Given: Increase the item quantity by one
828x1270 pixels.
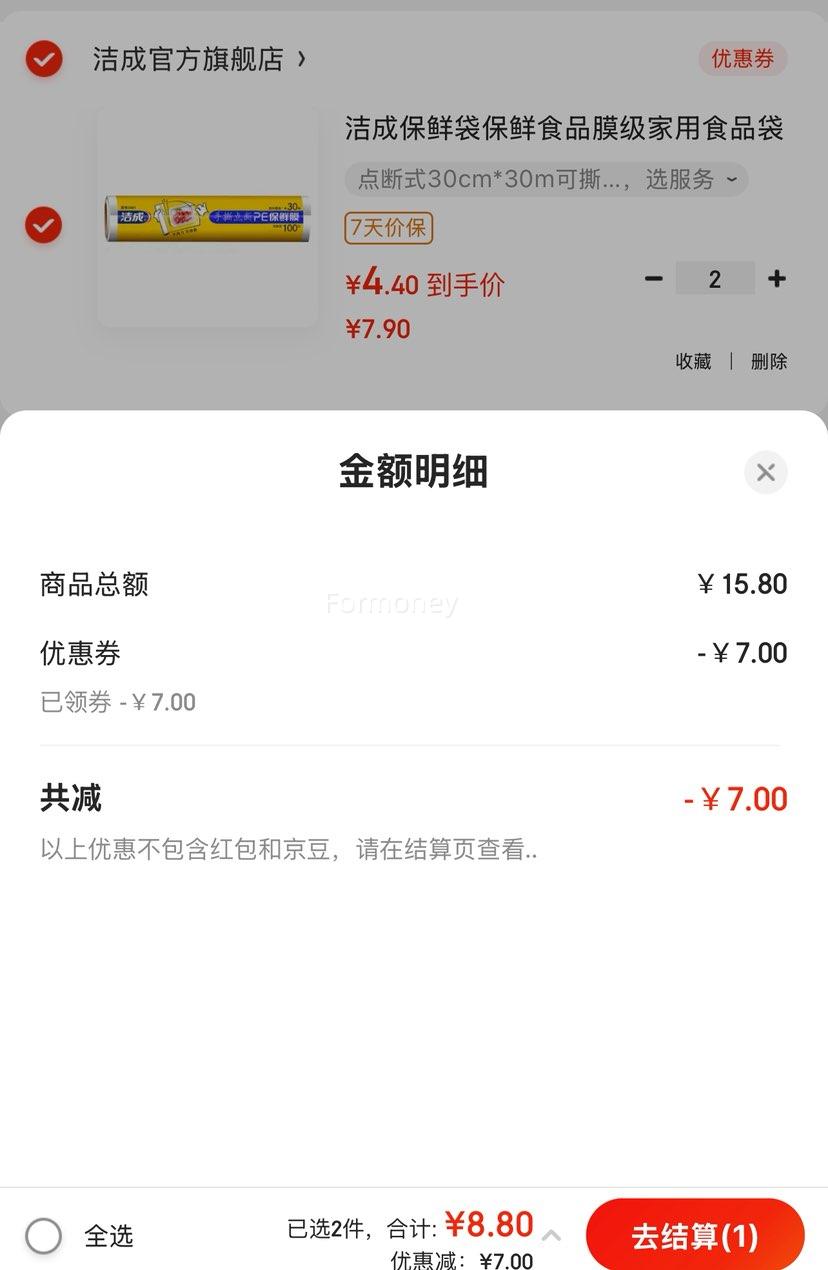Looking at the screenshot, I should coord(777,279).
